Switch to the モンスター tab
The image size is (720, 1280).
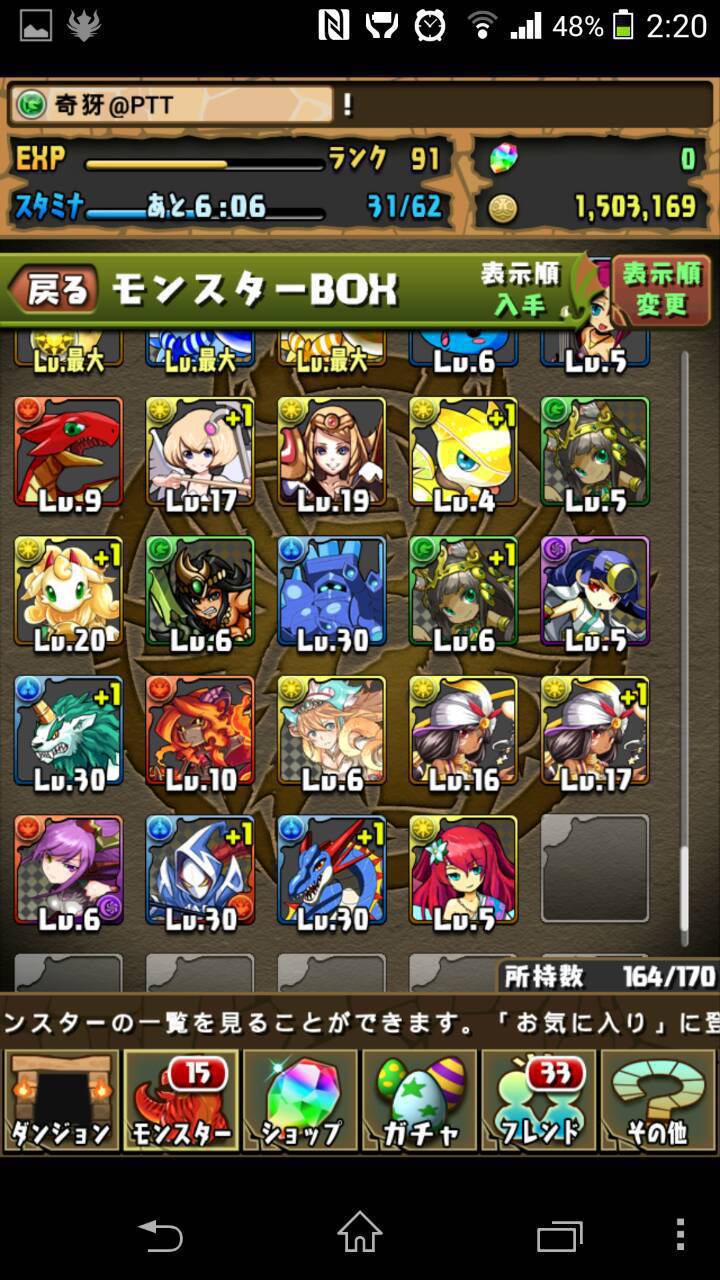coord(180,1100)
